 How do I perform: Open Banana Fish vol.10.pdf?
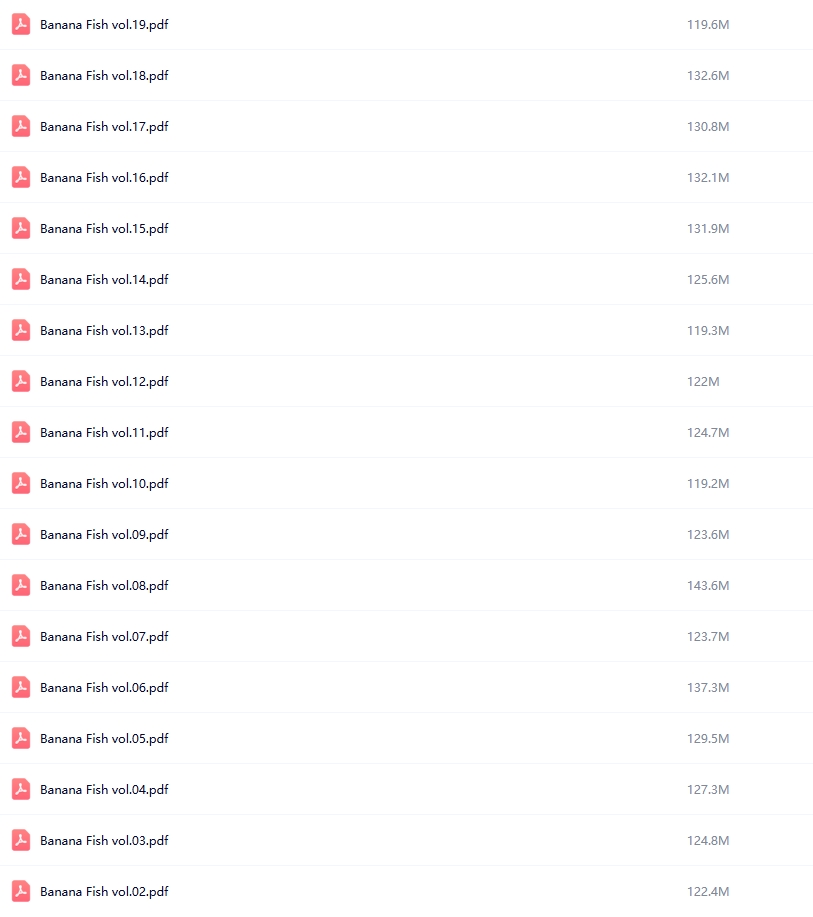[104, 483]
